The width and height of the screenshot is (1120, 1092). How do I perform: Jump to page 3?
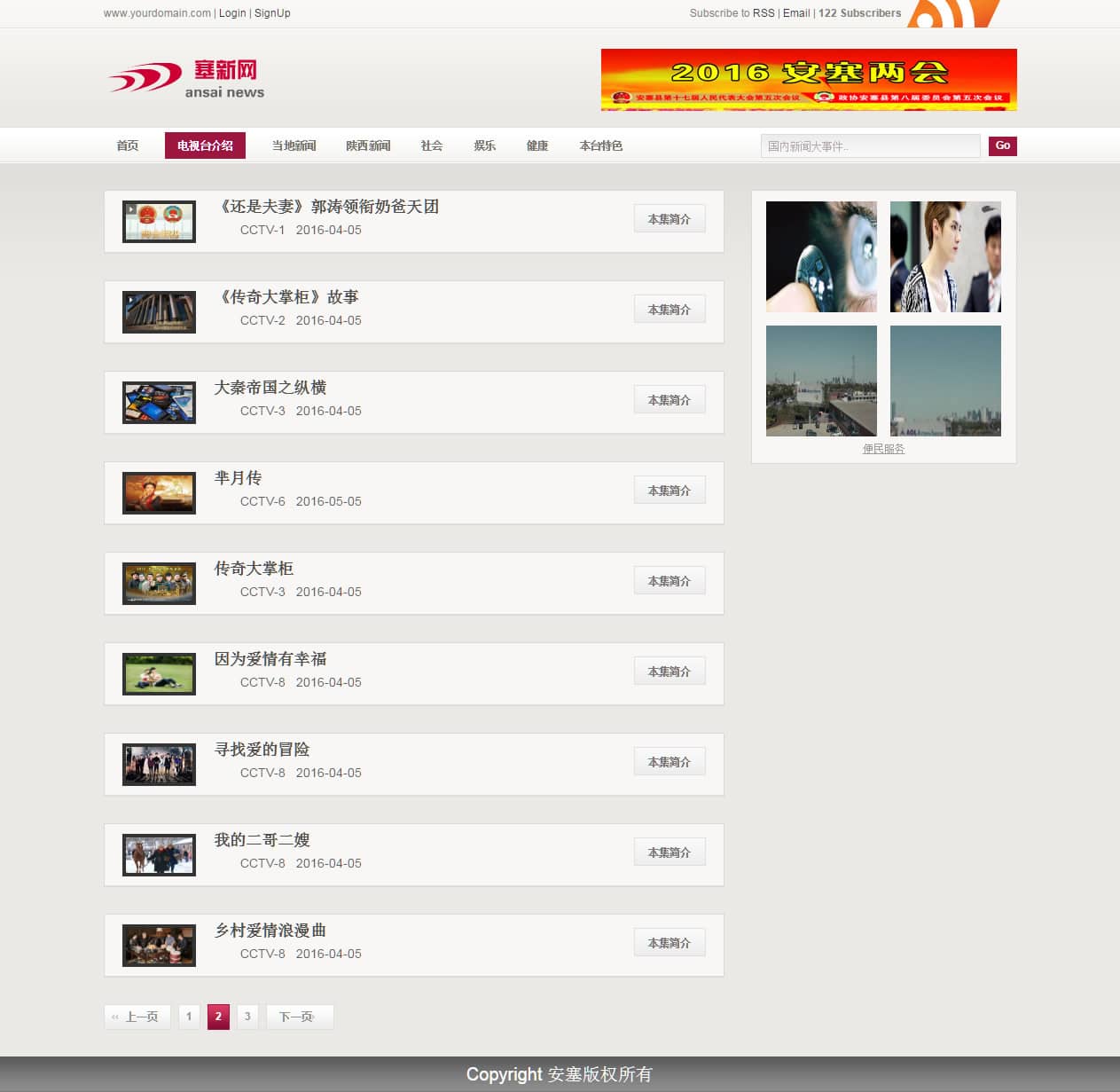(247, 1017)
